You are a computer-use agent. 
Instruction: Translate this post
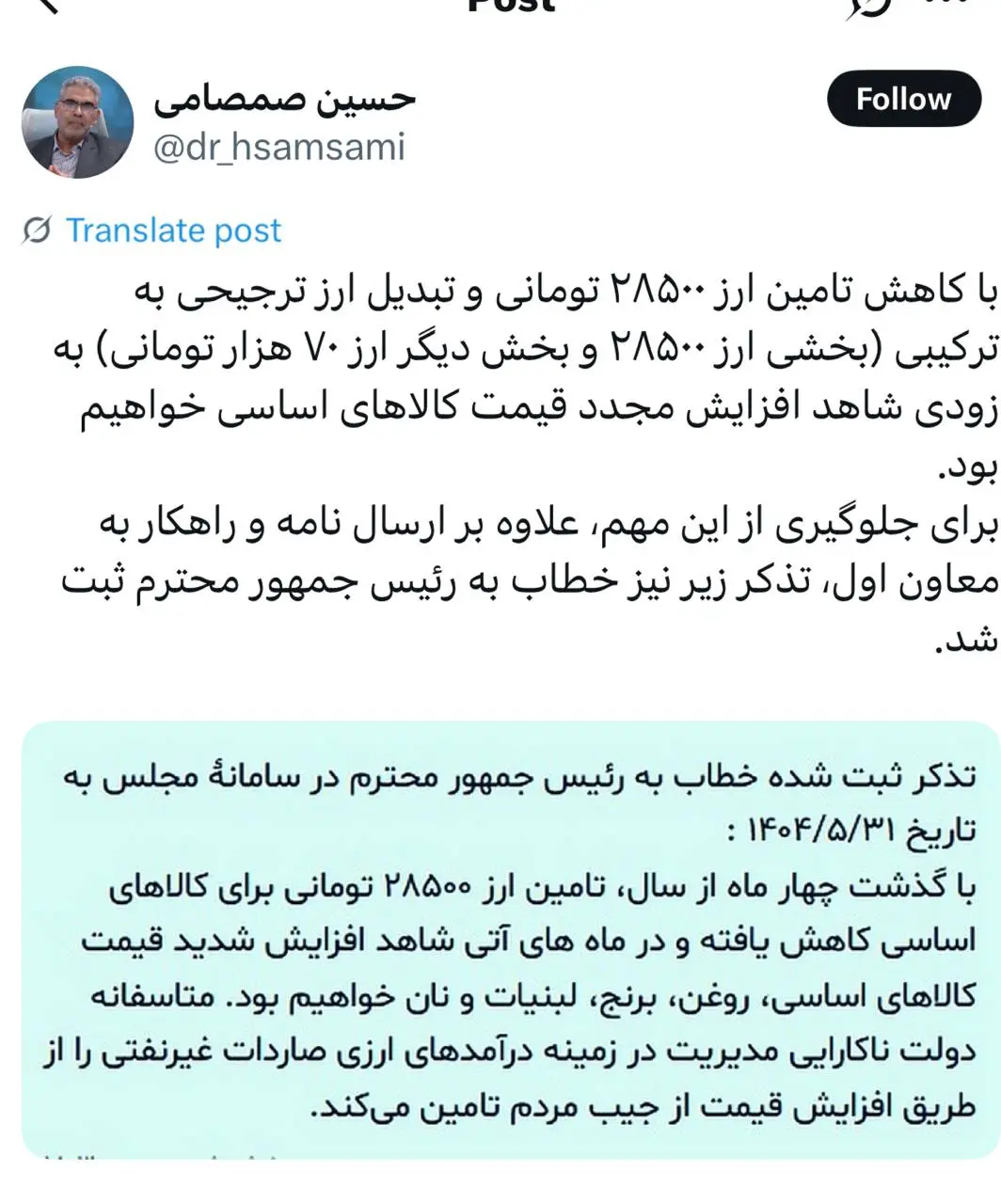172,230
